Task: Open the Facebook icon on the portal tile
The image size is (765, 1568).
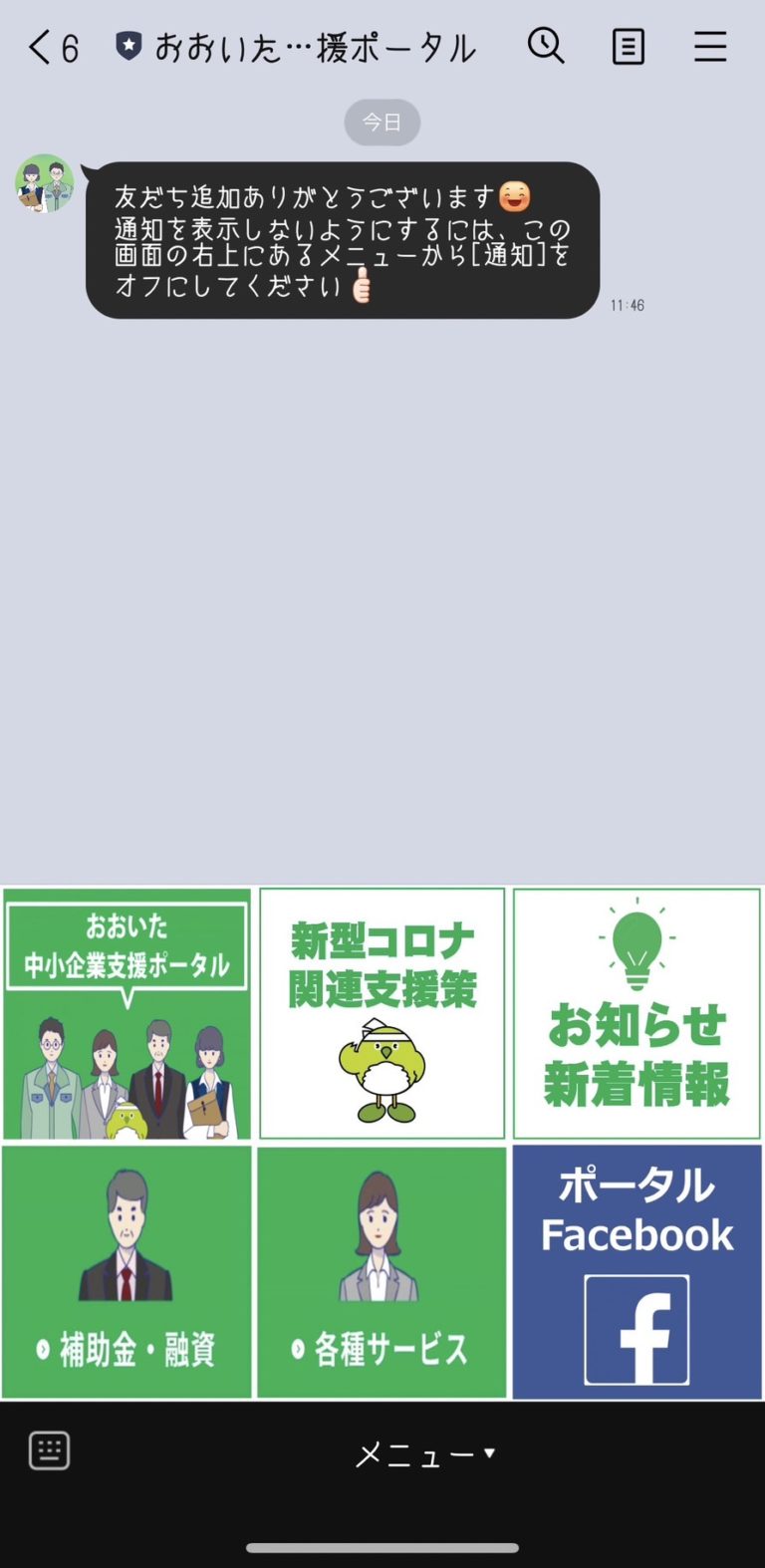Action: click(637, 1328)
